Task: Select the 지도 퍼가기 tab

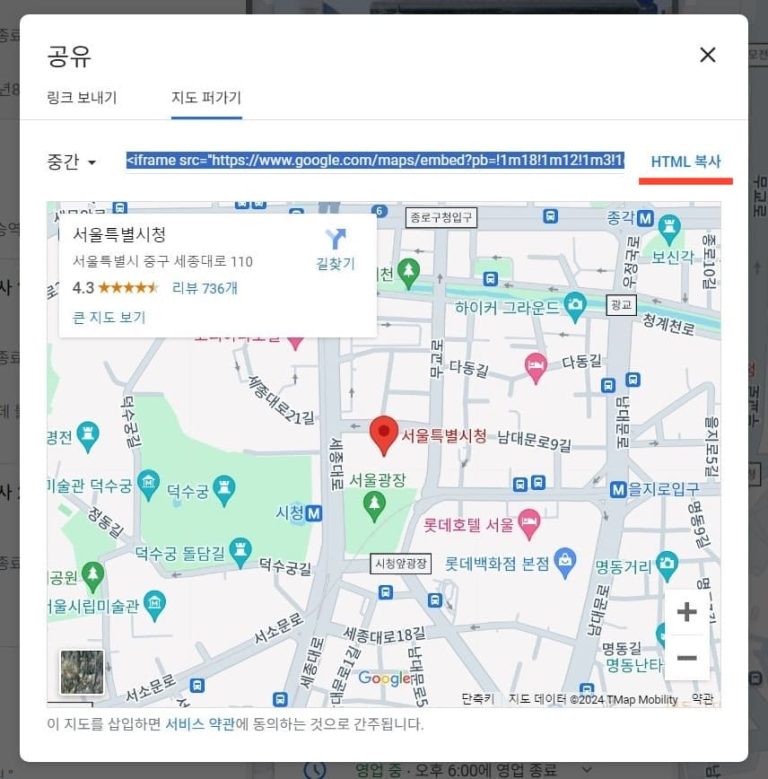Action: 206,98
